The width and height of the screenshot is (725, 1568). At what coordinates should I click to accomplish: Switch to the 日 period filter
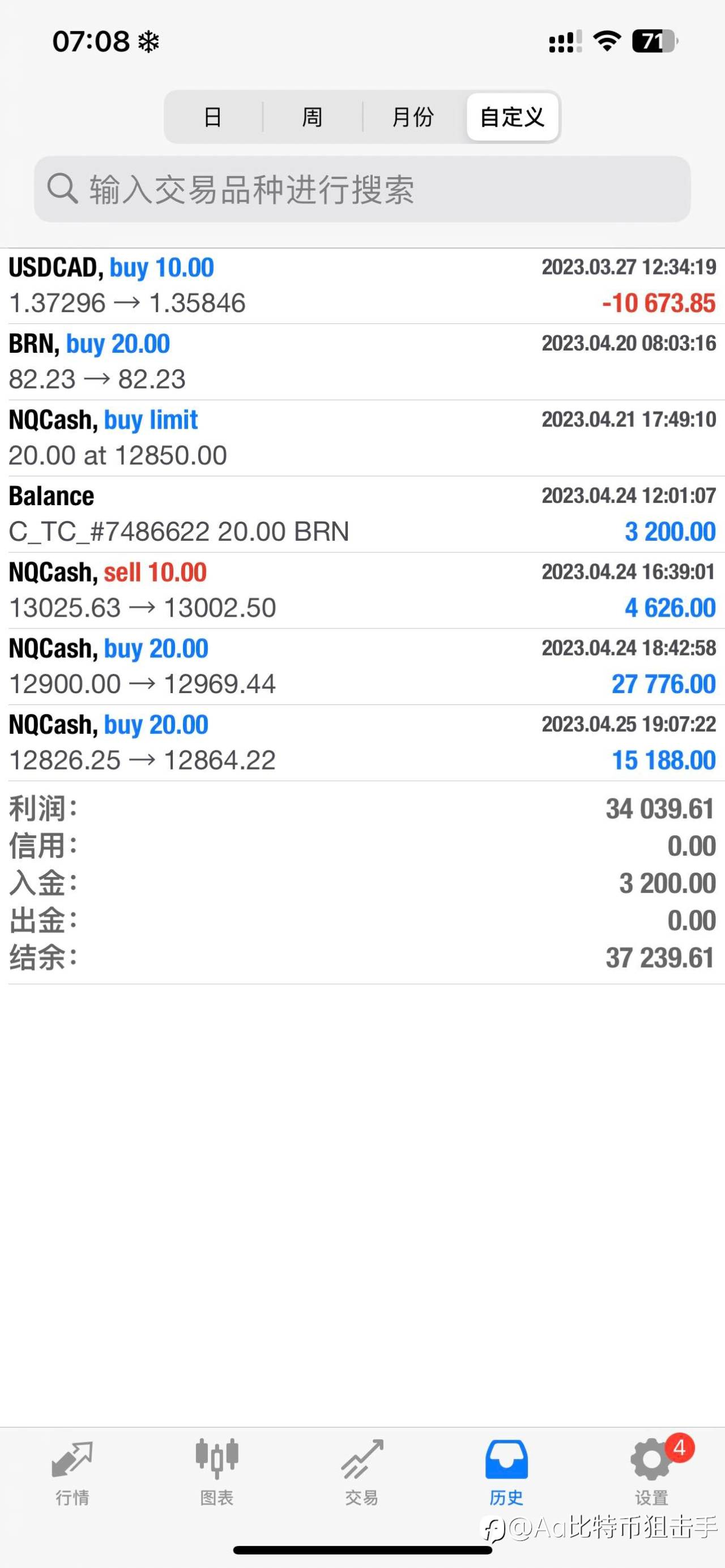click(213, 117)
